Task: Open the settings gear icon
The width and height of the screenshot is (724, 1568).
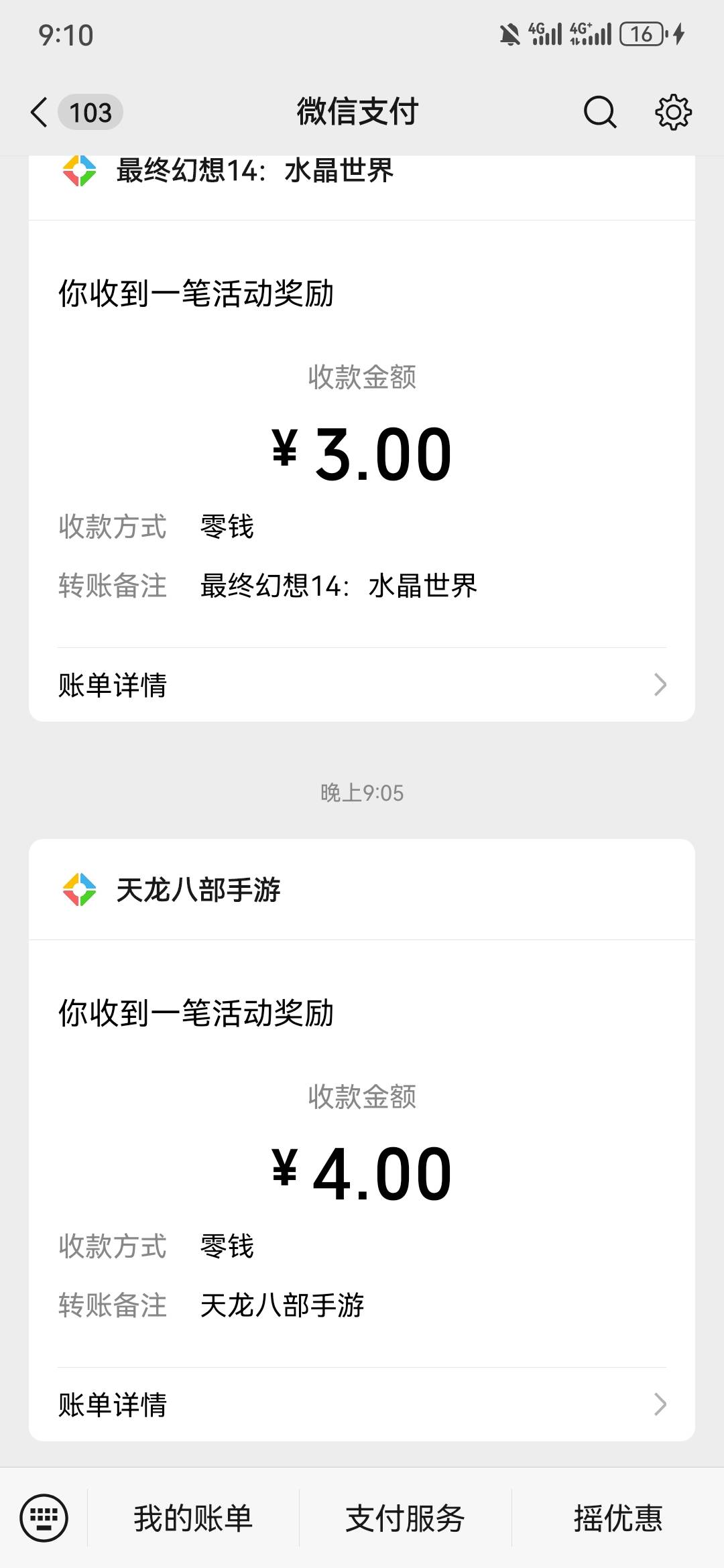Action: pos(673,112)
